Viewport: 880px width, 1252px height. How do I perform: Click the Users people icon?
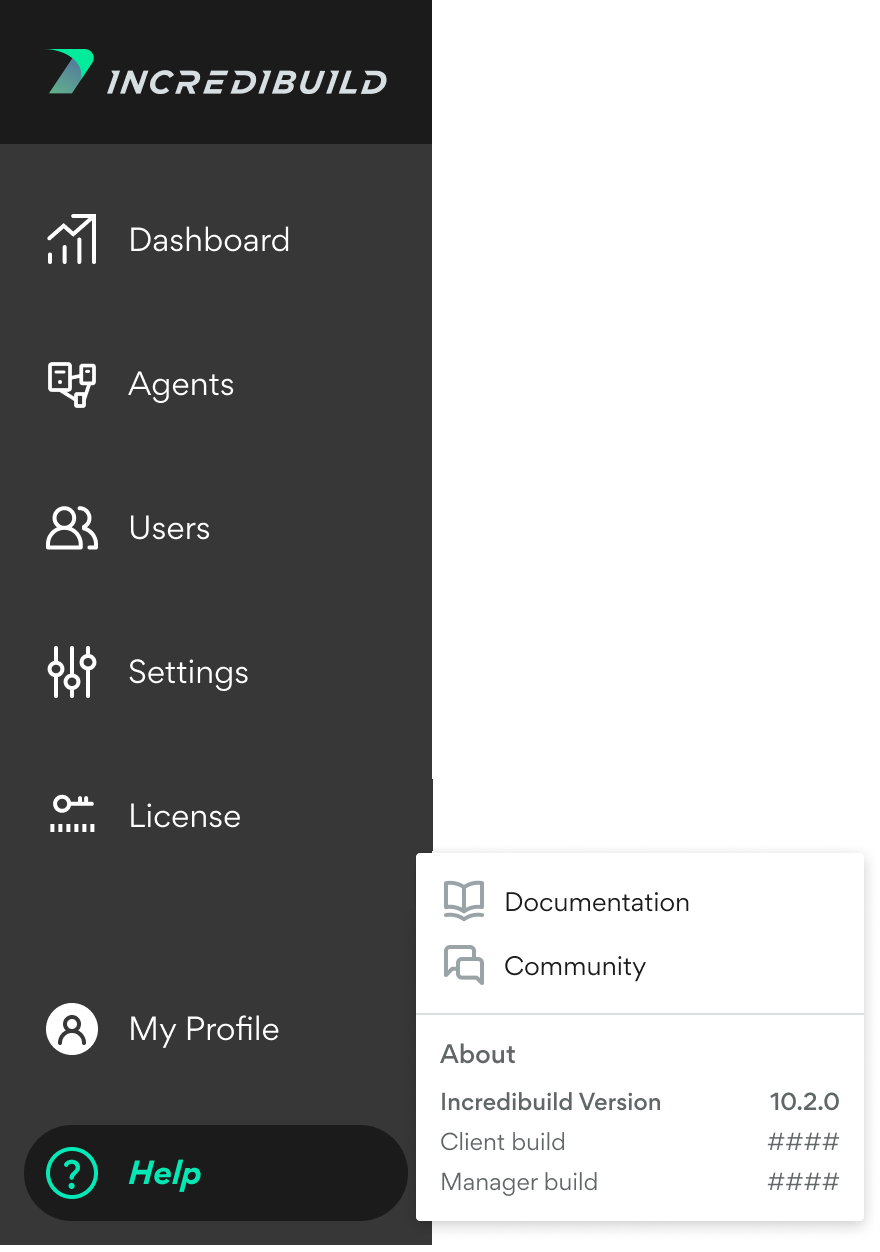coord(71,528)
